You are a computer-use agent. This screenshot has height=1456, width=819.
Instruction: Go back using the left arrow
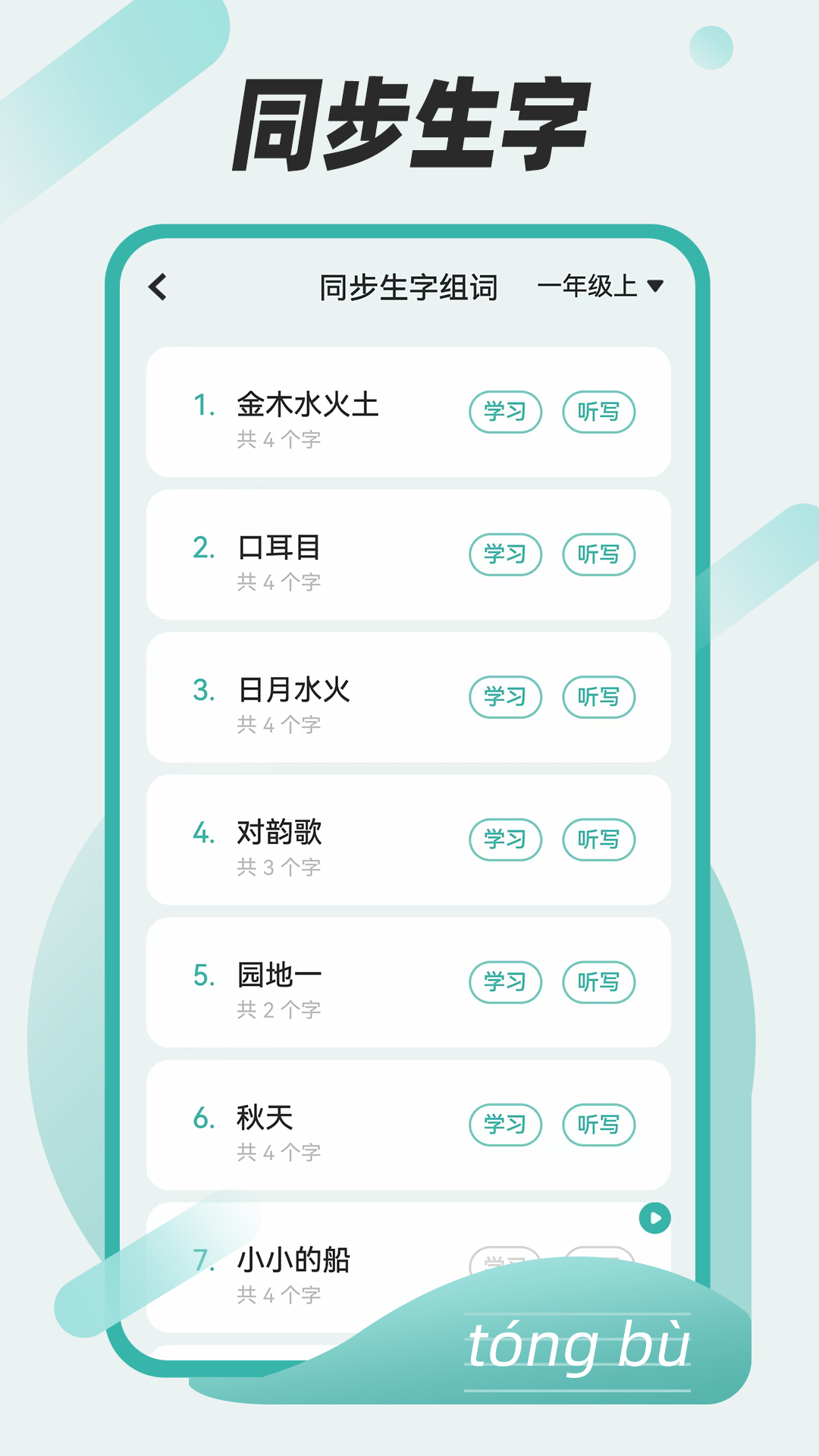(157, 287)
